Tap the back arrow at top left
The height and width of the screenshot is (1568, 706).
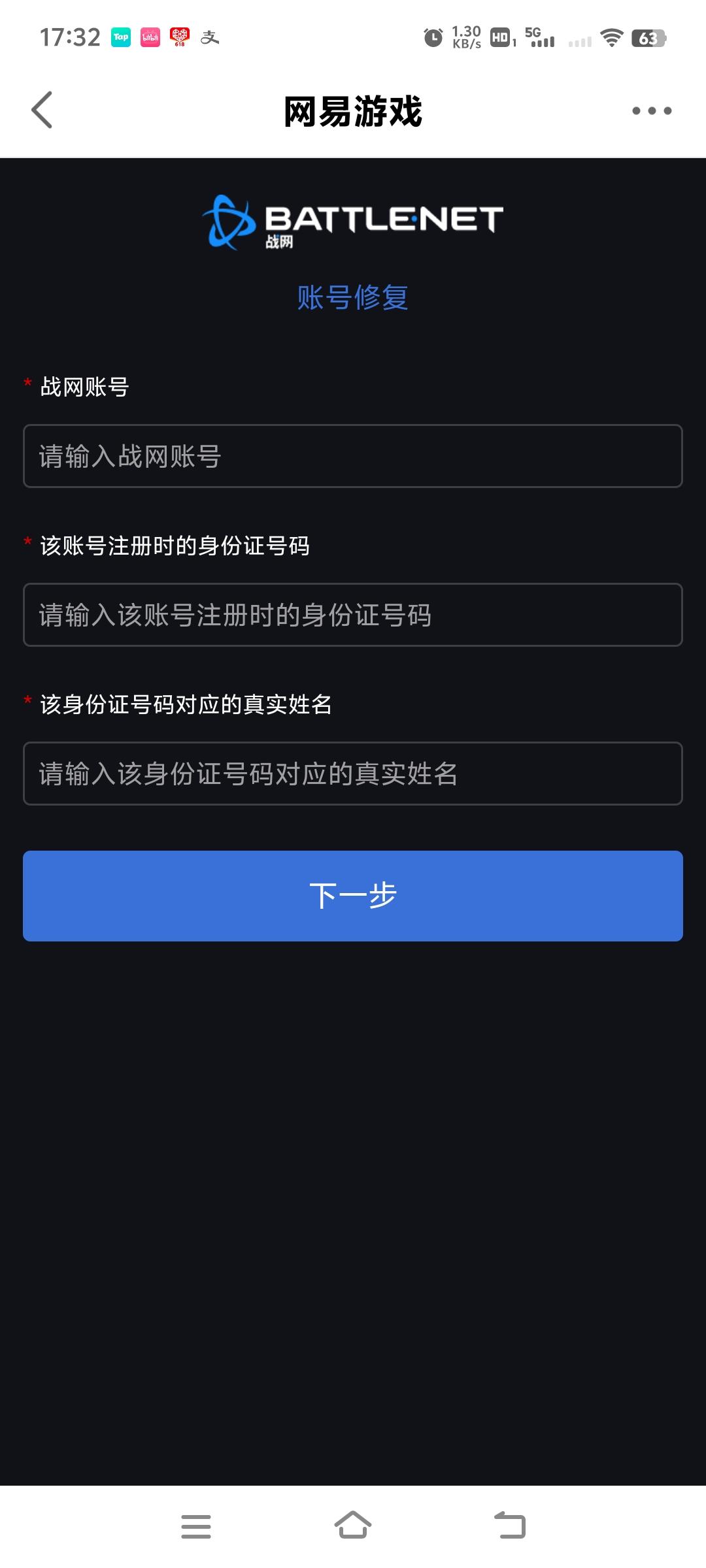pyautogui.click(x=42, y=110)
